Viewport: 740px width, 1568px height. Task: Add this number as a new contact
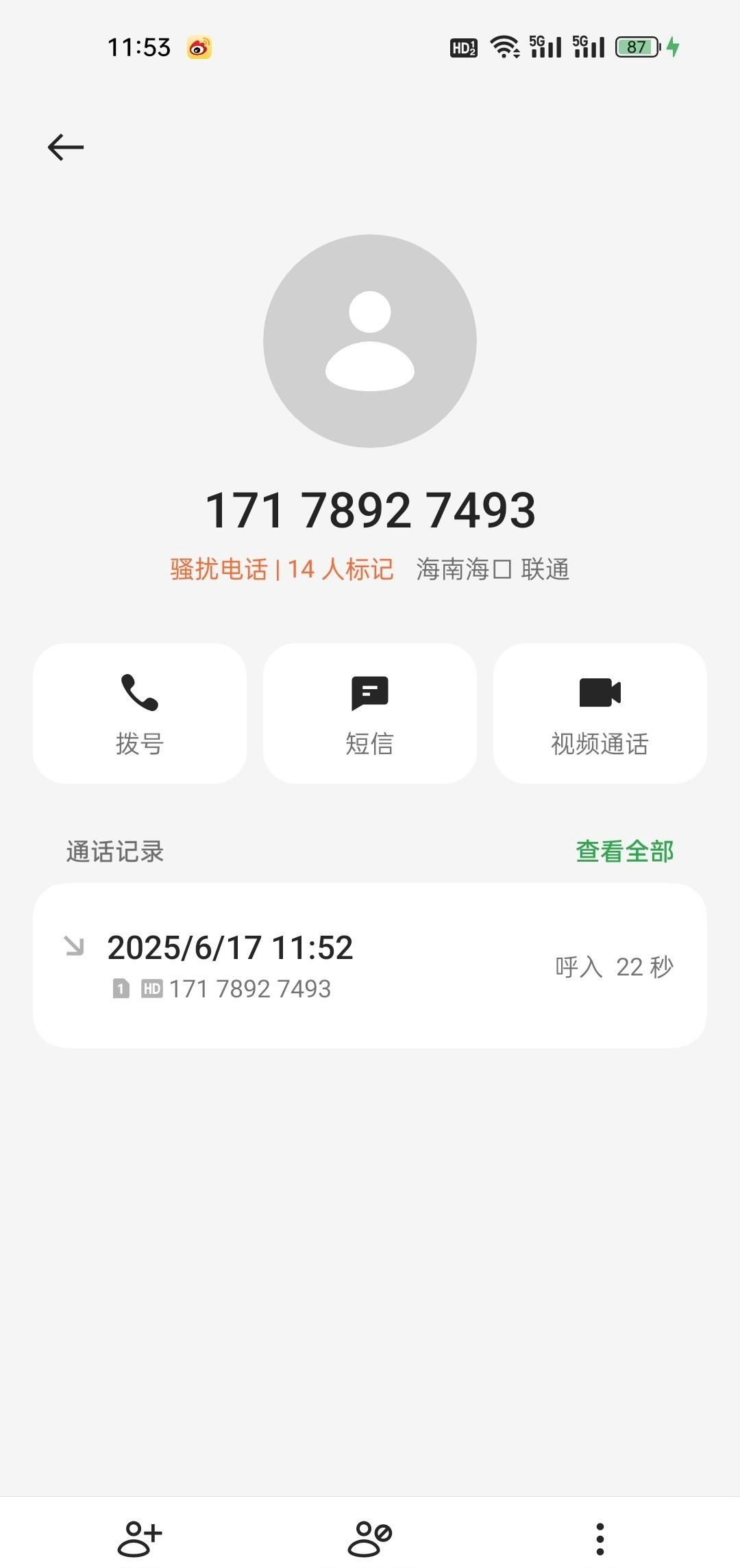(x=140, y=1539)
